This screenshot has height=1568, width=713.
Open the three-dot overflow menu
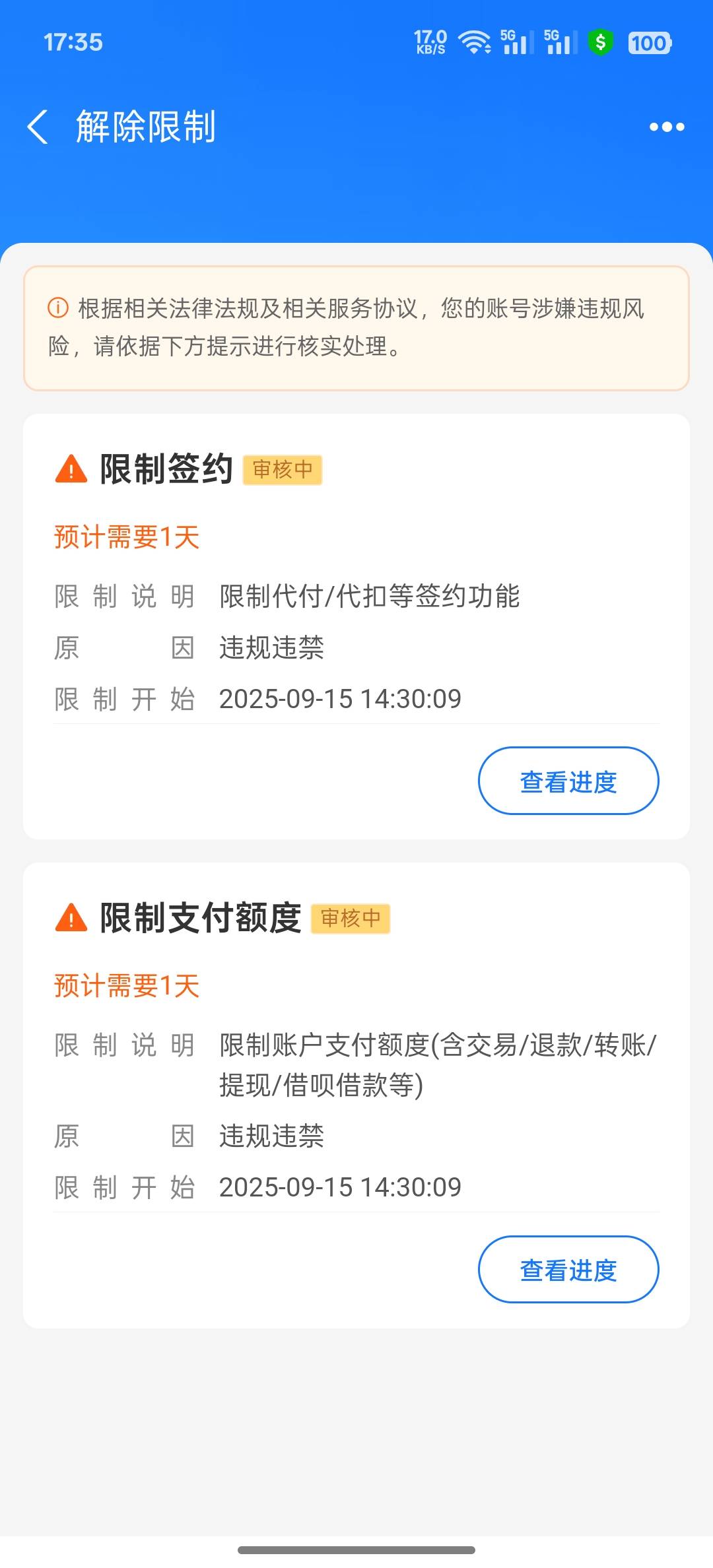tap(667, 127)
